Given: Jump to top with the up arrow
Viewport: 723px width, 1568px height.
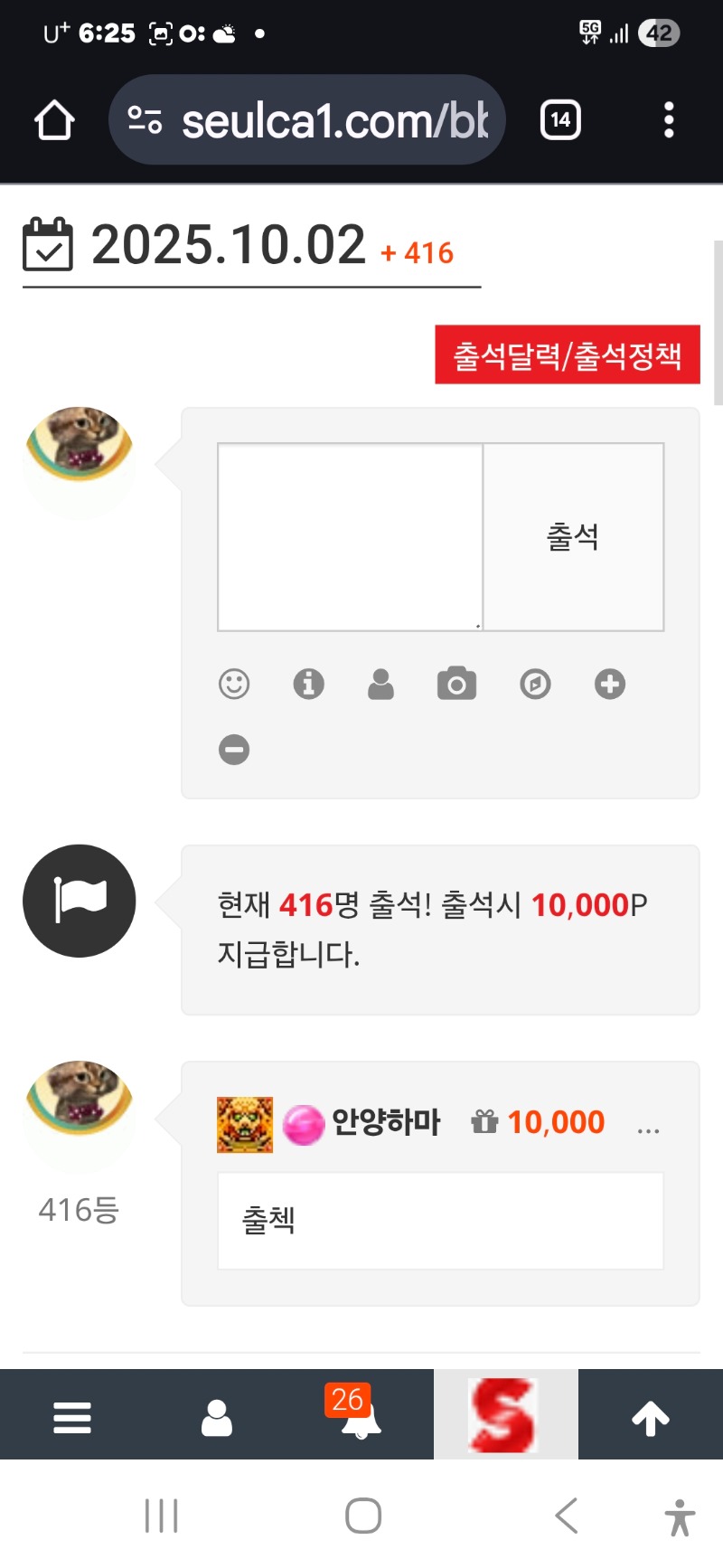Looking at the screenshot, I should [x=651, y=1417].
